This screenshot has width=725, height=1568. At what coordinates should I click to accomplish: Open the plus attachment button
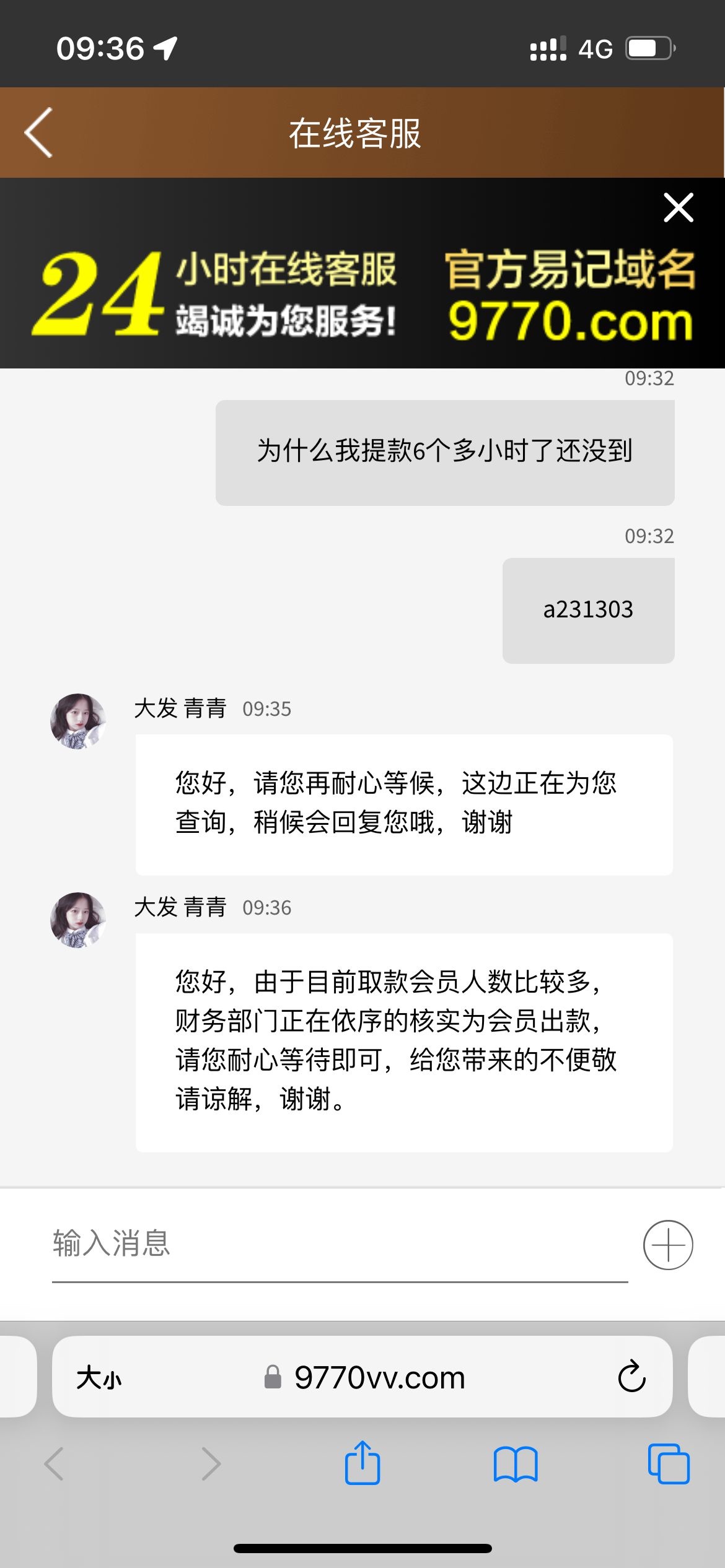667,1245
